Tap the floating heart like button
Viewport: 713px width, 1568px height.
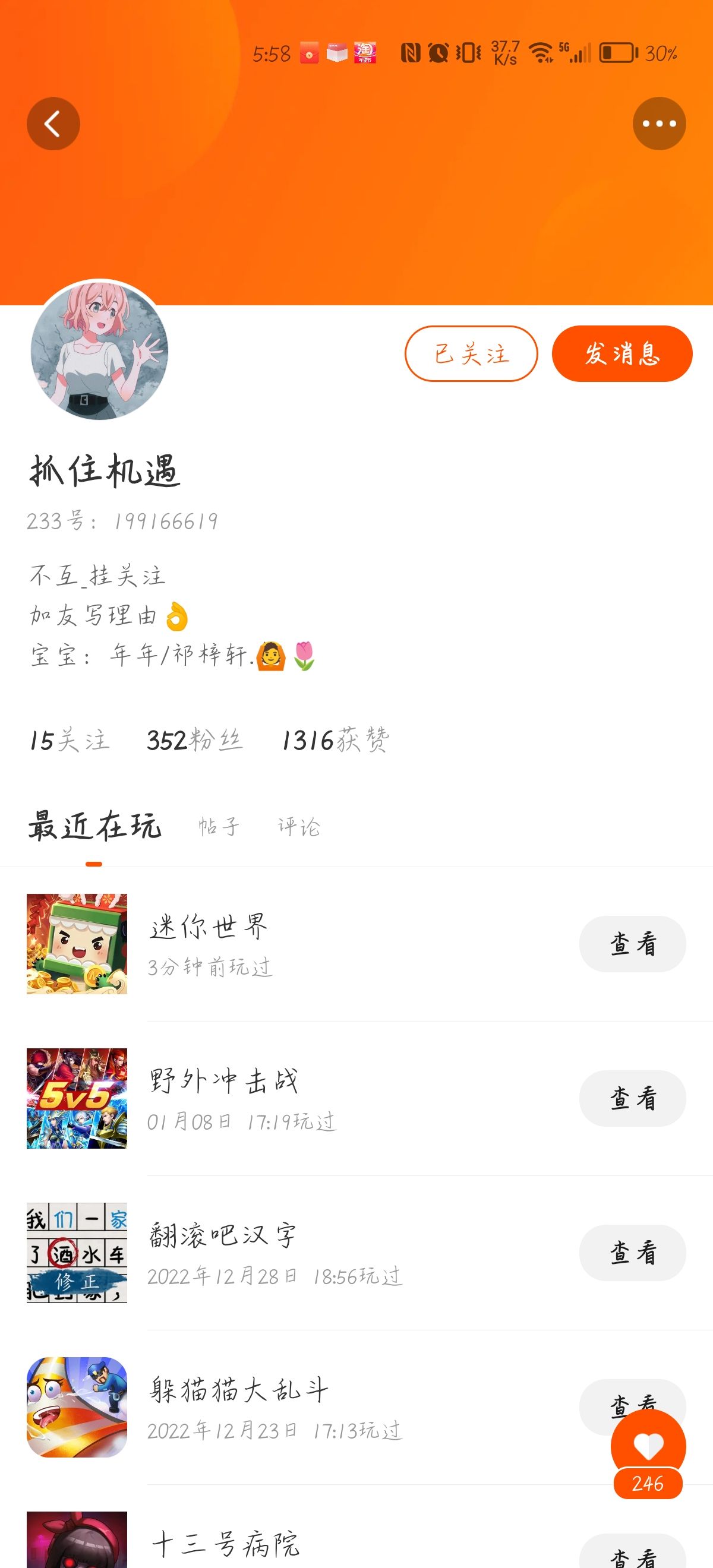(648, 1447)
